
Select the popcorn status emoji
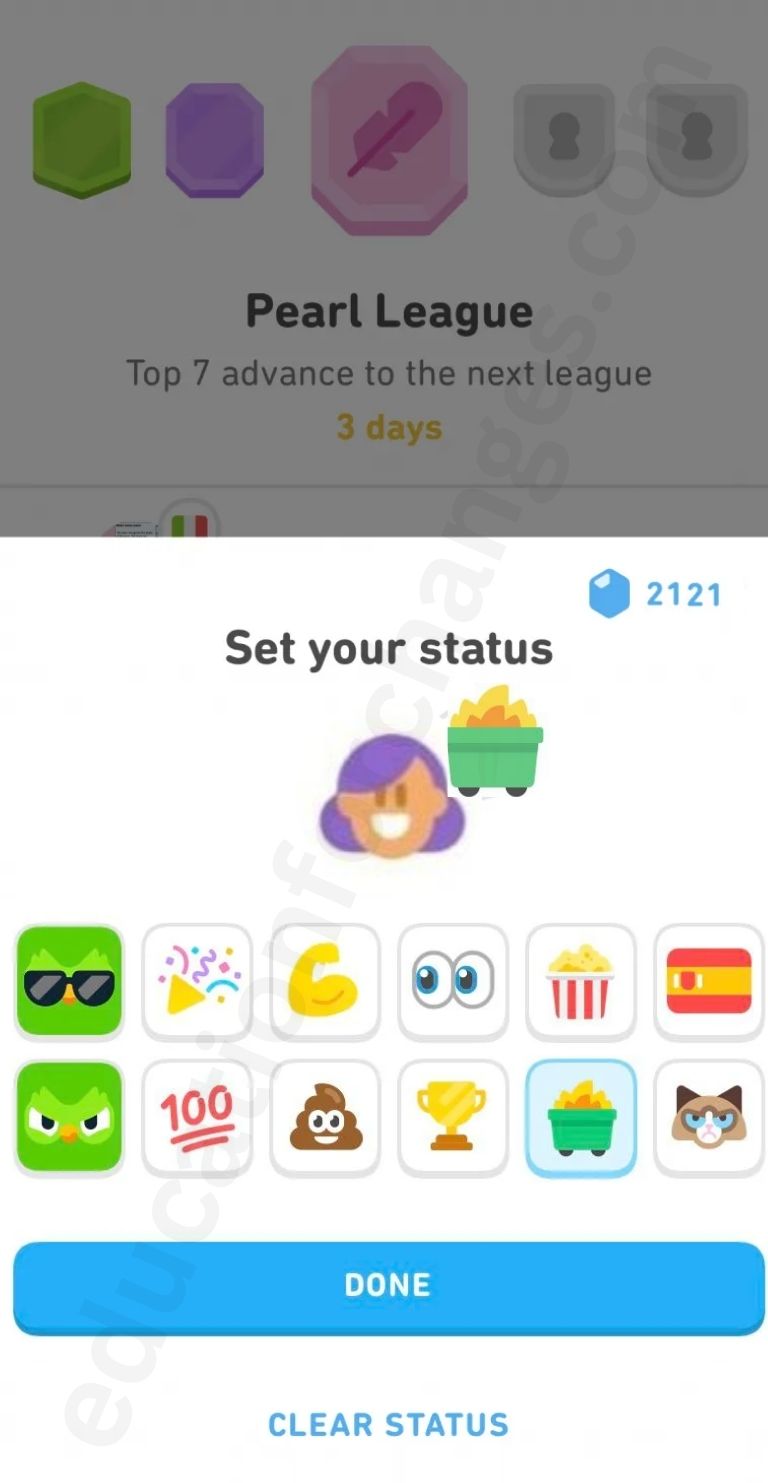click(x=581, y=981)
